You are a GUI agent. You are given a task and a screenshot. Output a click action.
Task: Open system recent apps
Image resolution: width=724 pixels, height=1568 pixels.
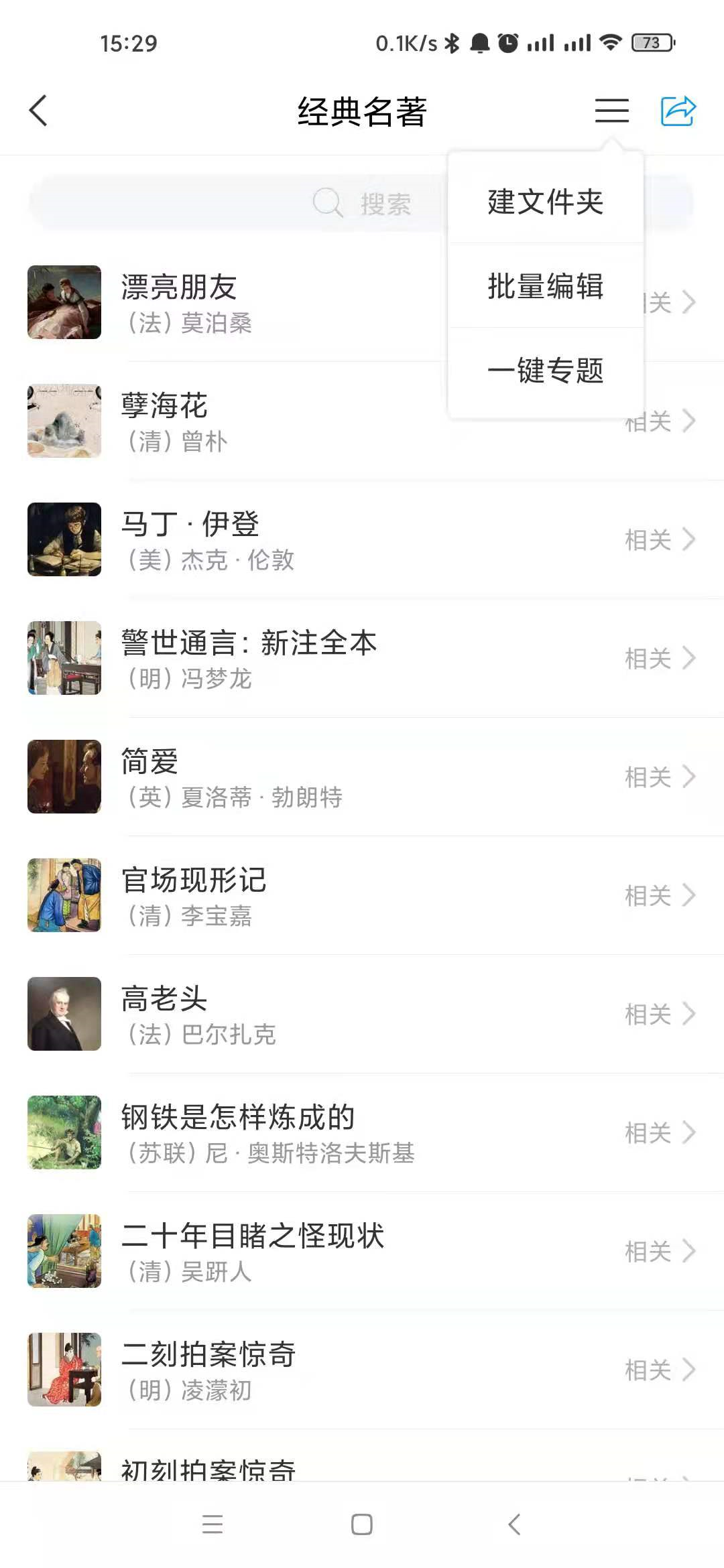[213, 1524]
